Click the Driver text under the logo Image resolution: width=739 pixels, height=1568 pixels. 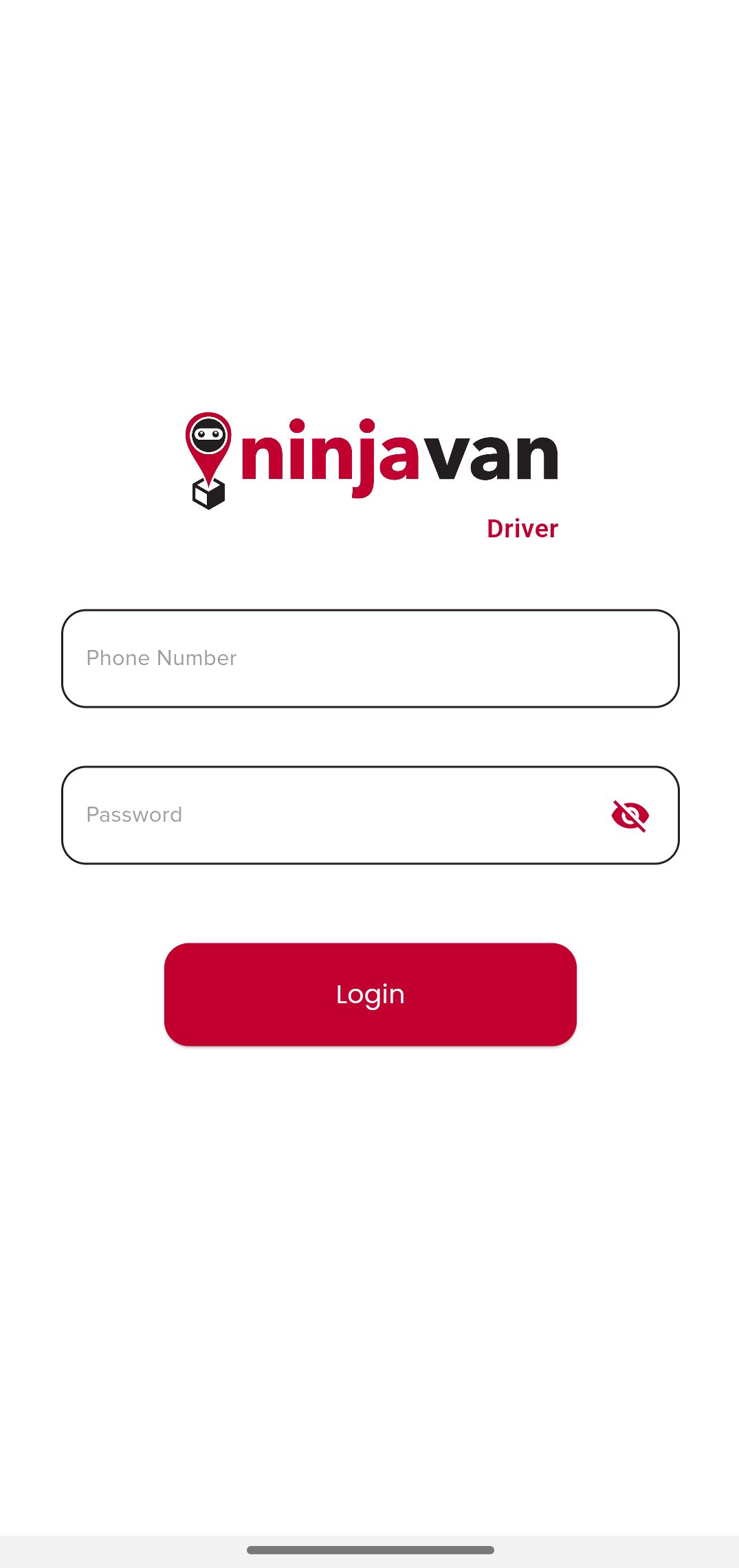pyautogui.click(x=522, y=528)
